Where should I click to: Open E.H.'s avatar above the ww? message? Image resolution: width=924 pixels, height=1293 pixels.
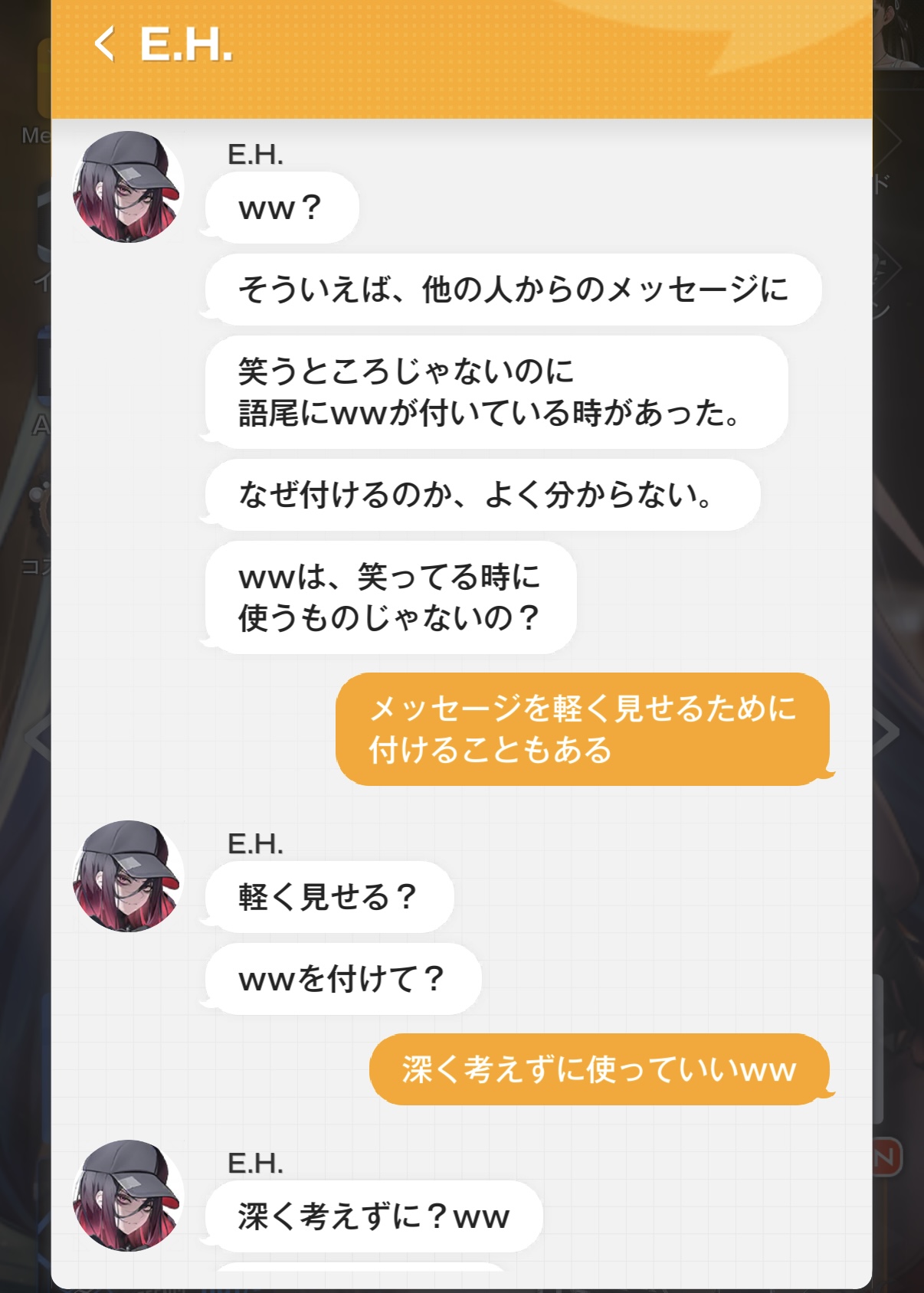pyautogui.click(x=128, y=187)
